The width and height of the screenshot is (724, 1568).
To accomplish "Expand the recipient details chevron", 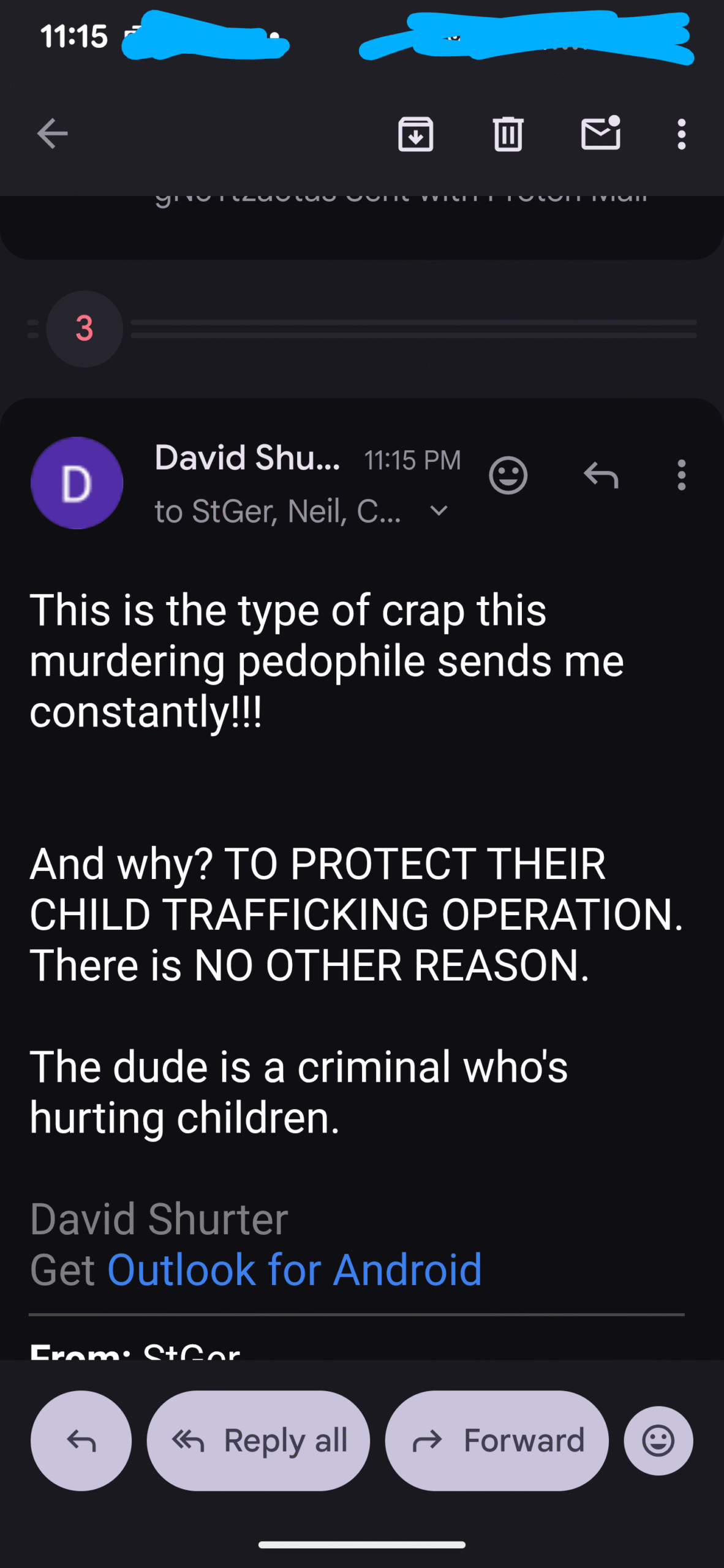I will pyautogui.click(x=439, y=510).
